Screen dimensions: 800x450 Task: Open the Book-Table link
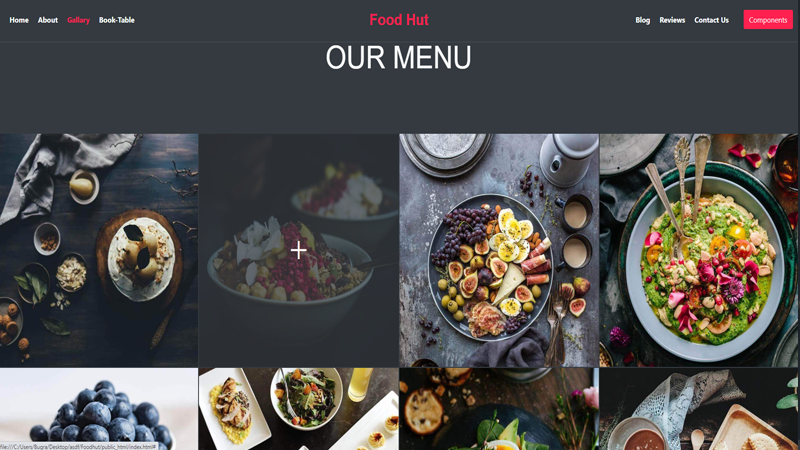(116, 20)
